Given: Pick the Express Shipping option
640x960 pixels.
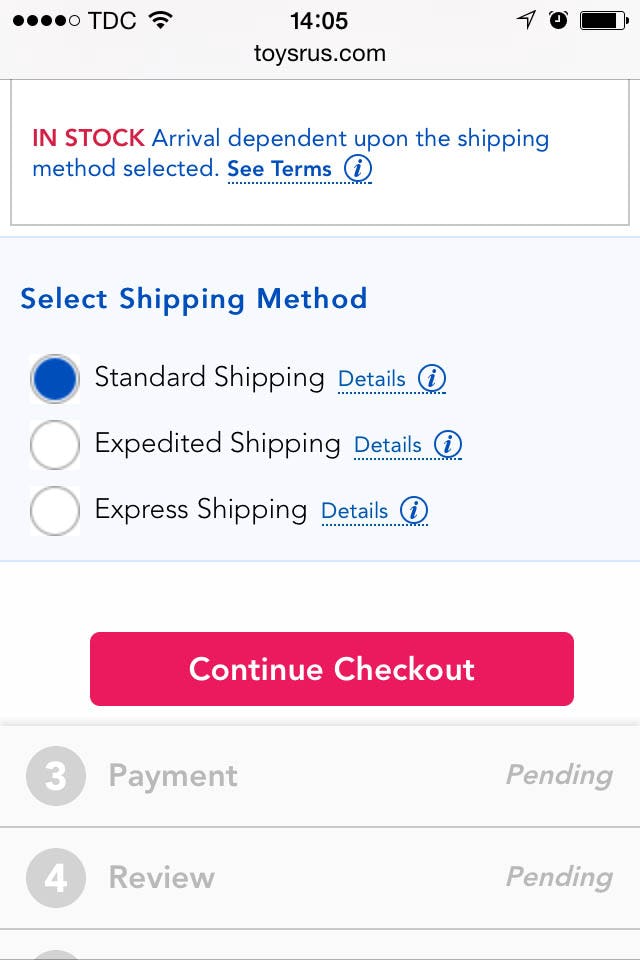Looking at the screenshot, I should point(55,511).
